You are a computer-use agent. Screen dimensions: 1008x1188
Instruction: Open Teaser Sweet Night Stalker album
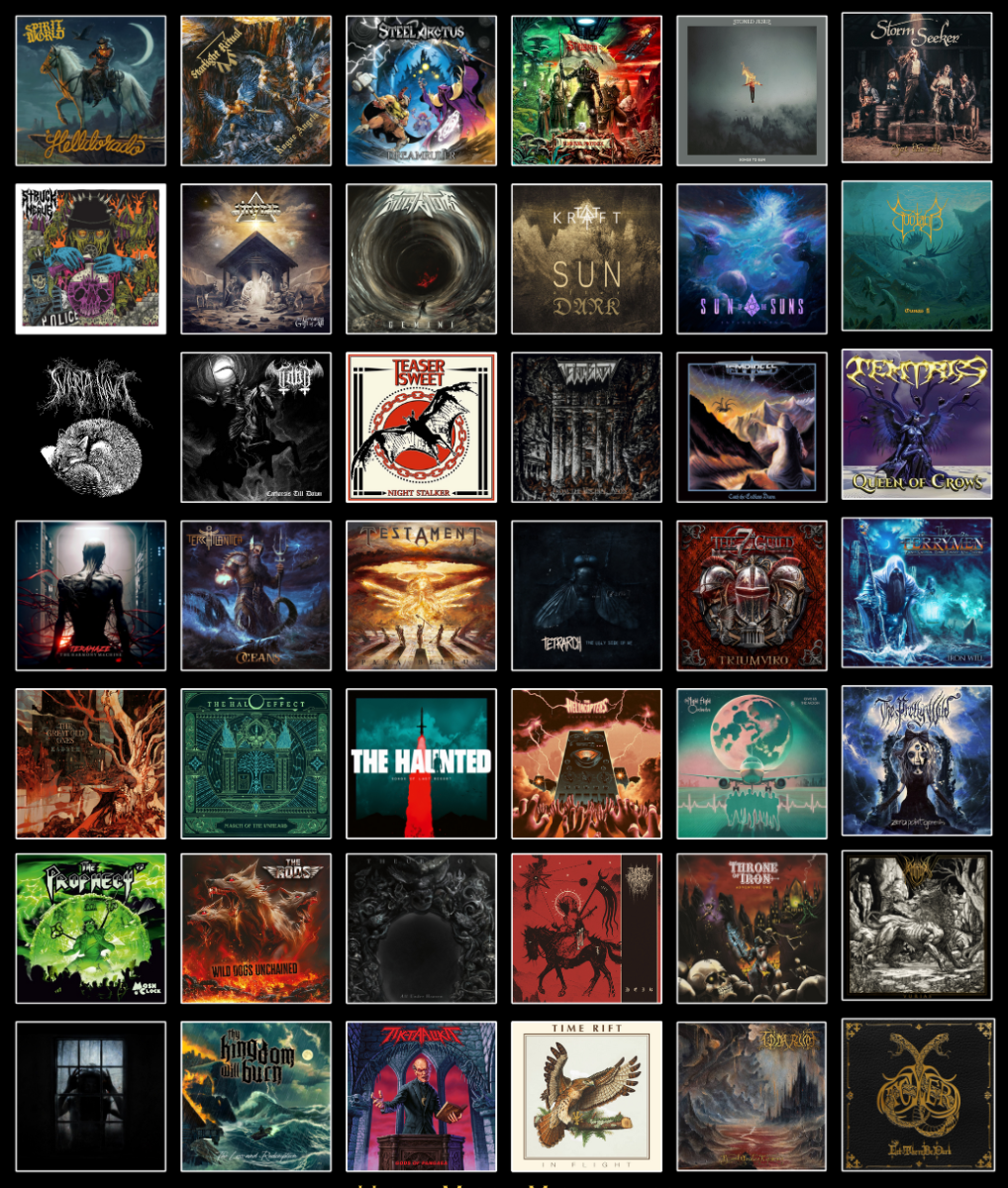point(421,427)
